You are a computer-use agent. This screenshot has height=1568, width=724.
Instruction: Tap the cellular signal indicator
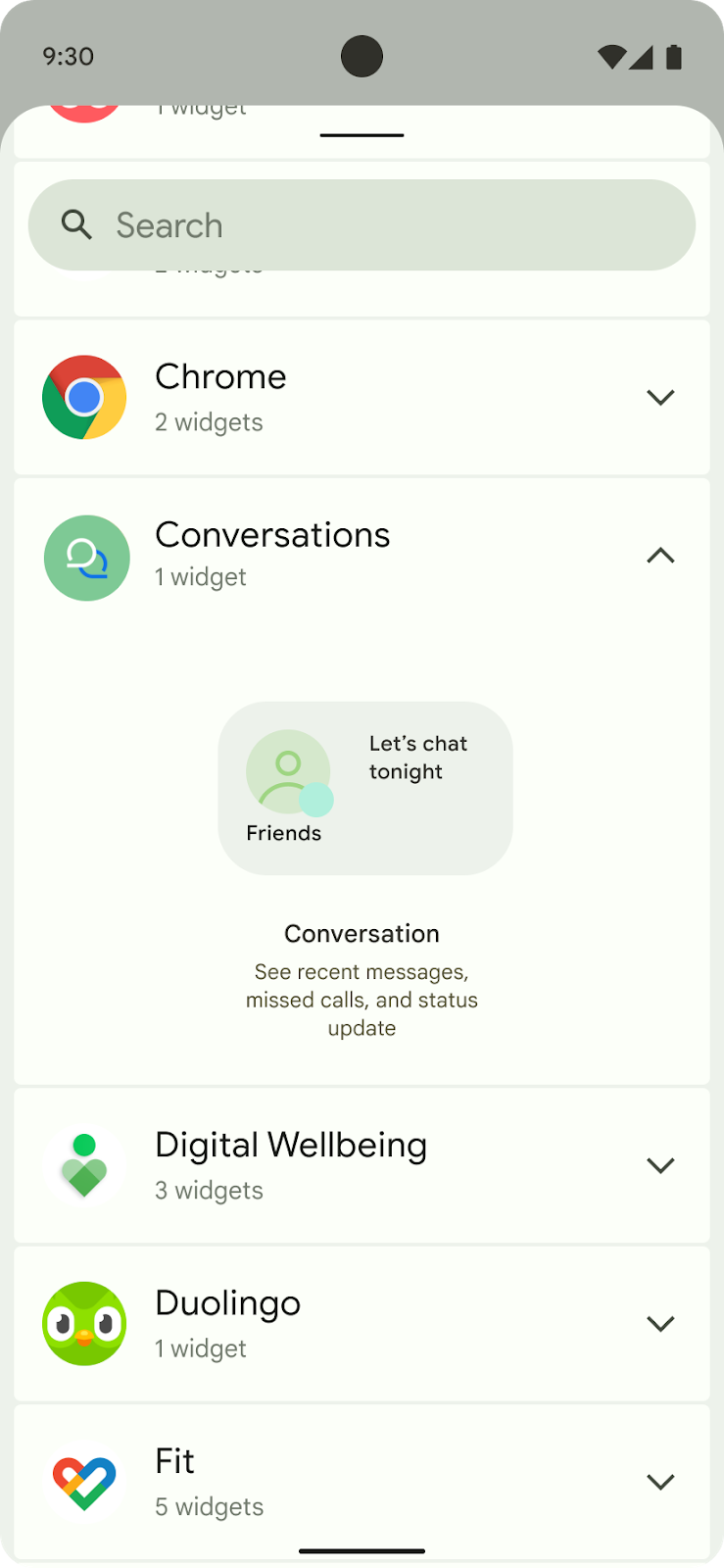click(643, 56)
